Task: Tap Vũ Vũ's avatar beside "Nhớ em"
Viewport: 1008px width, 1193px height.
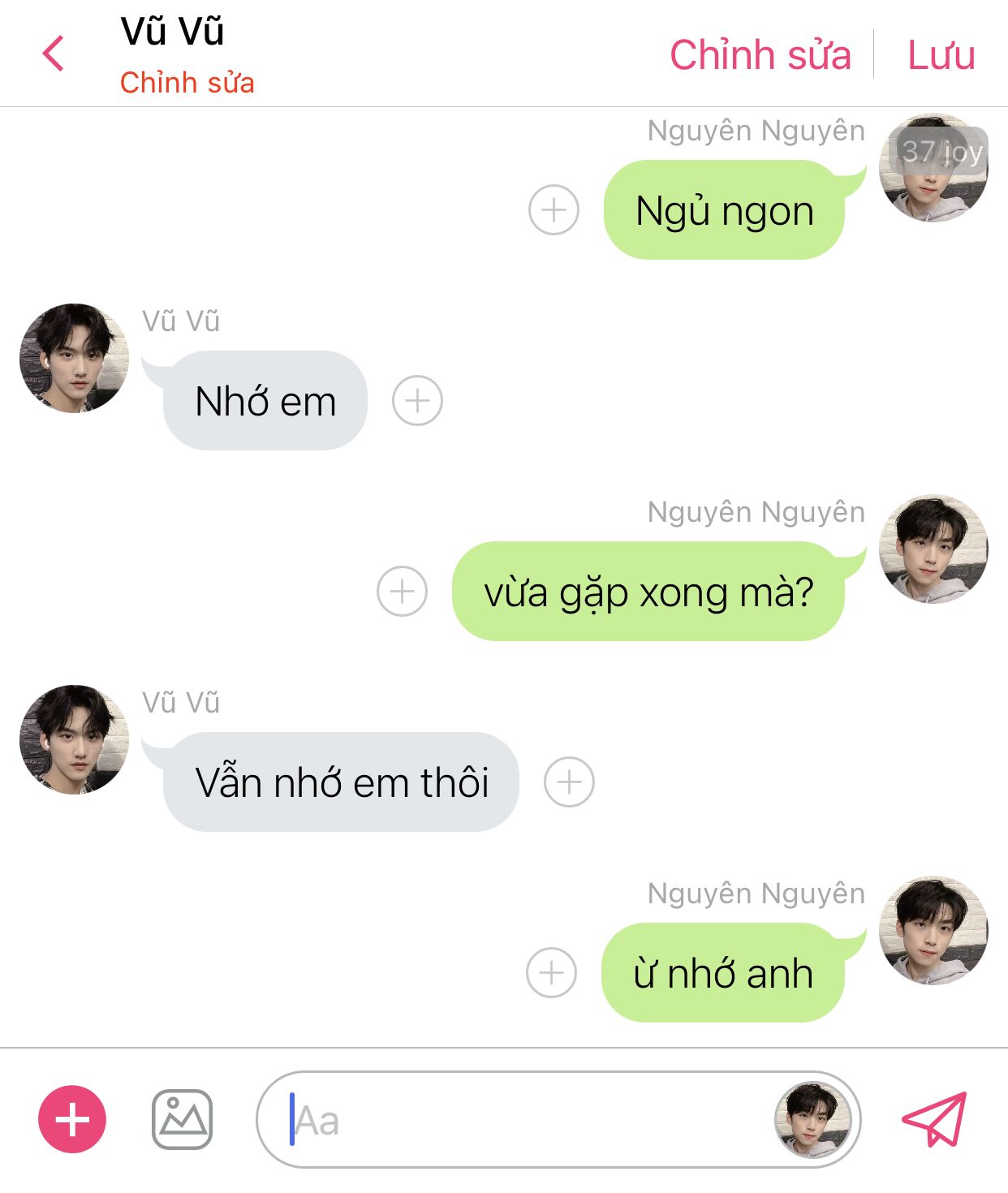Action: tap(74, 359)
